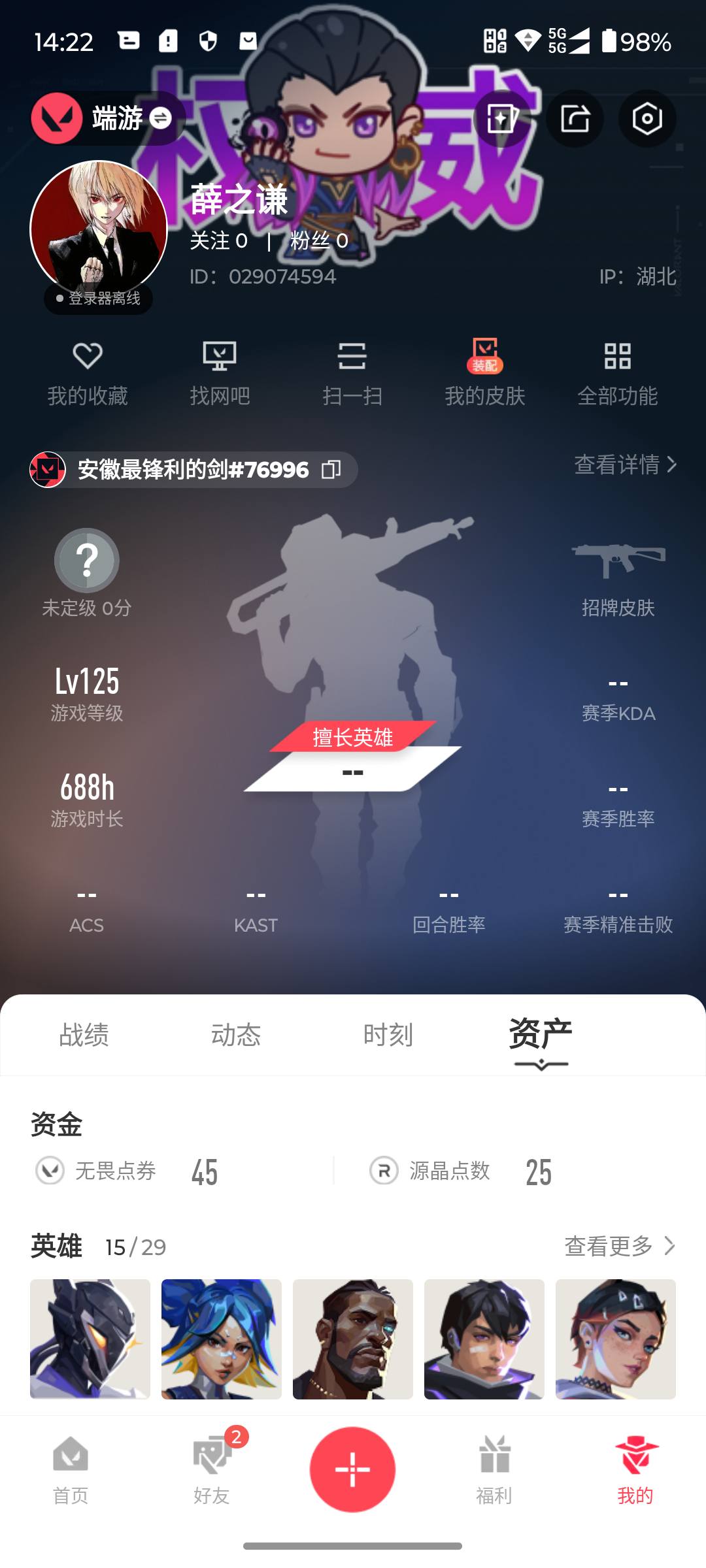Tap the card flash icon near top right

(x=501, y=119)
